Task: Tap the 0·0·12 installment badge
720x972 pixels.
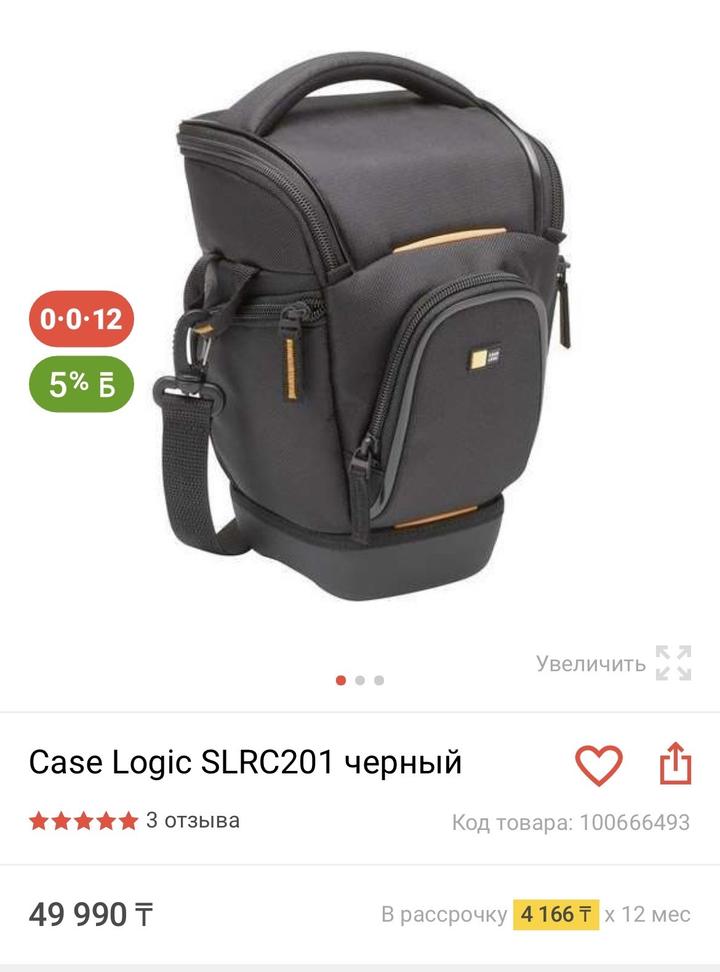Action: [80, 320]
